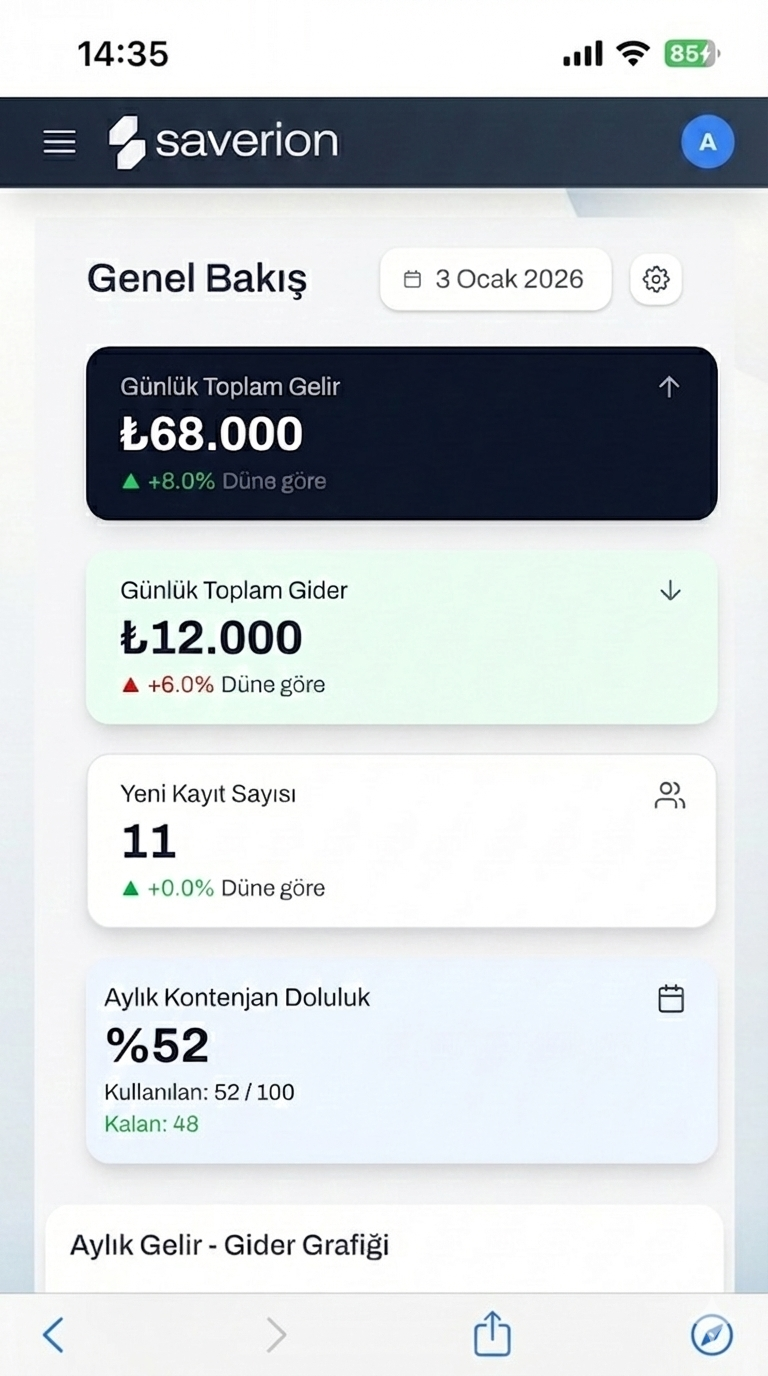
Task: Click the %52 occupancy indicator
Action: click(x=157, y=1044)
